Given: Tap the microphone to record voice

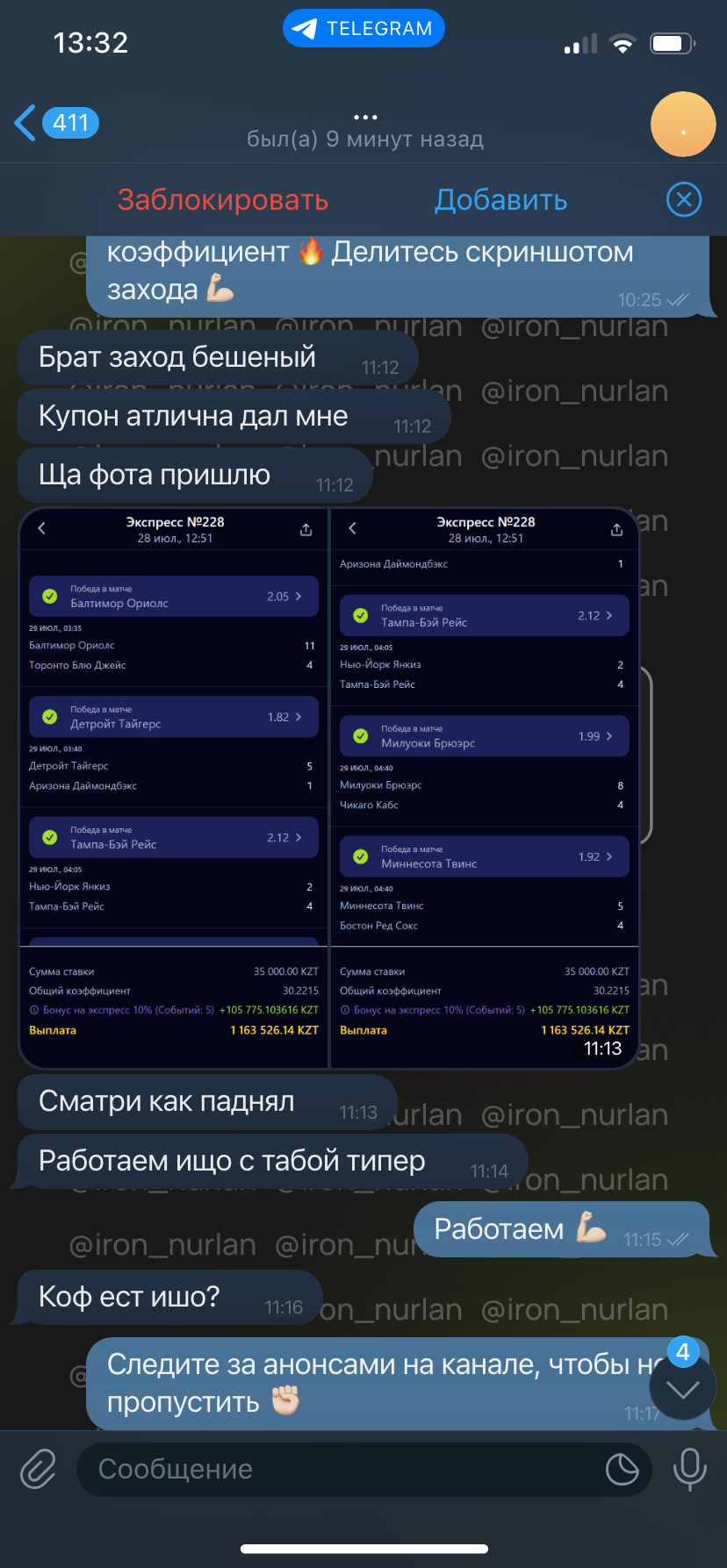Looking at the screenshot, I should (689, 1469).
